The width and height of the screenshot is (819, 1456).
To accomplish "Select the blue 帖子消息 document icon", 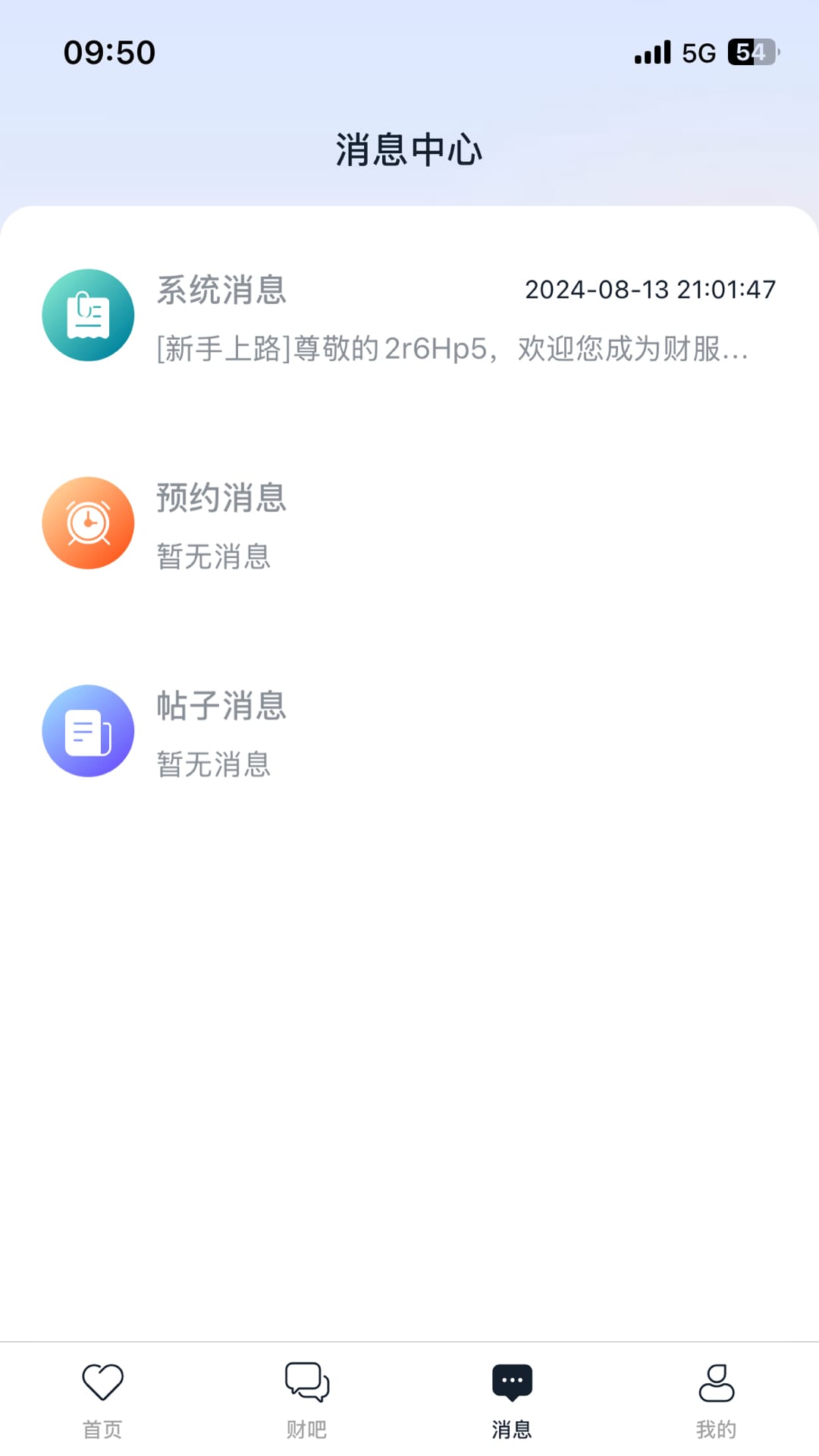I will pyautogui.click(x=87, y=730).
